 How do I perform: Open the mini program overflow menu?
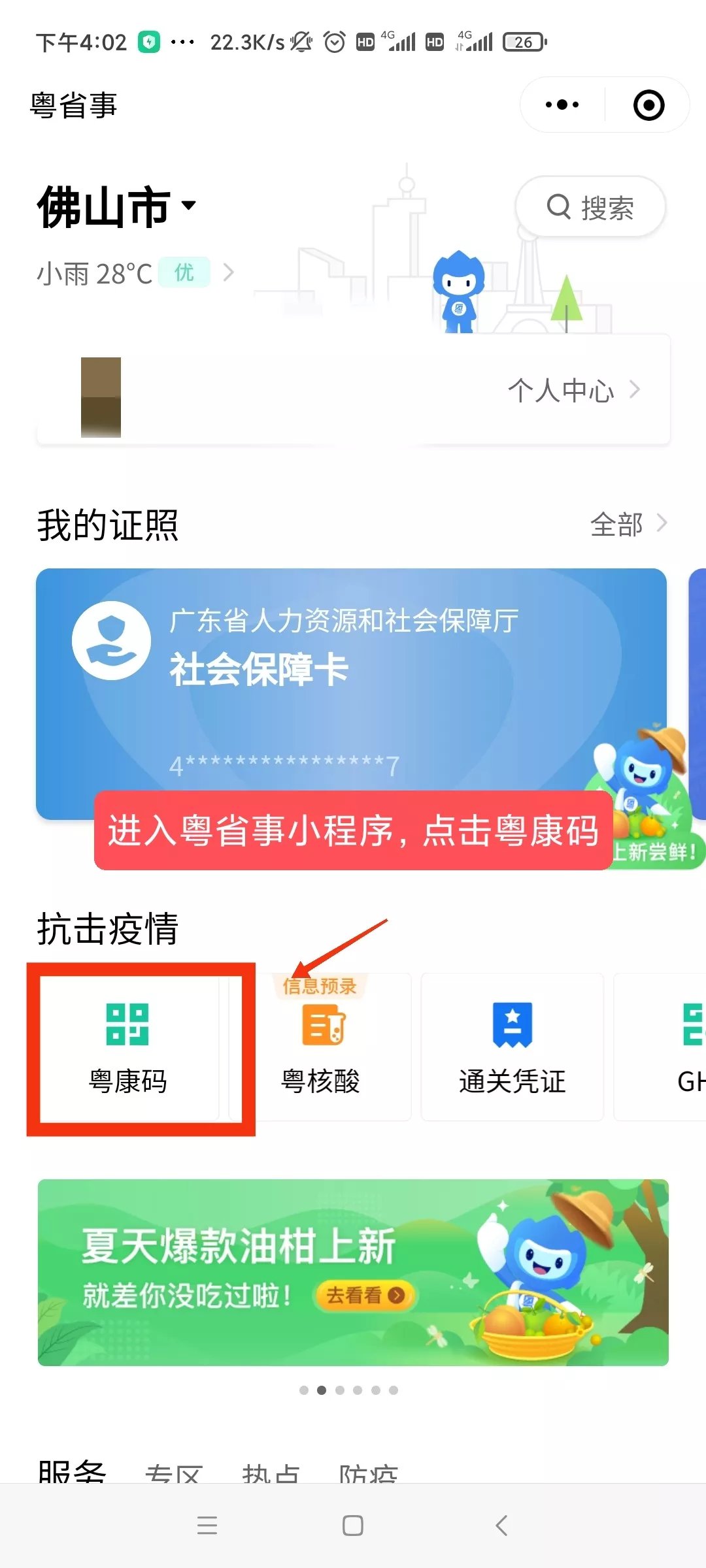pos(562,105)
